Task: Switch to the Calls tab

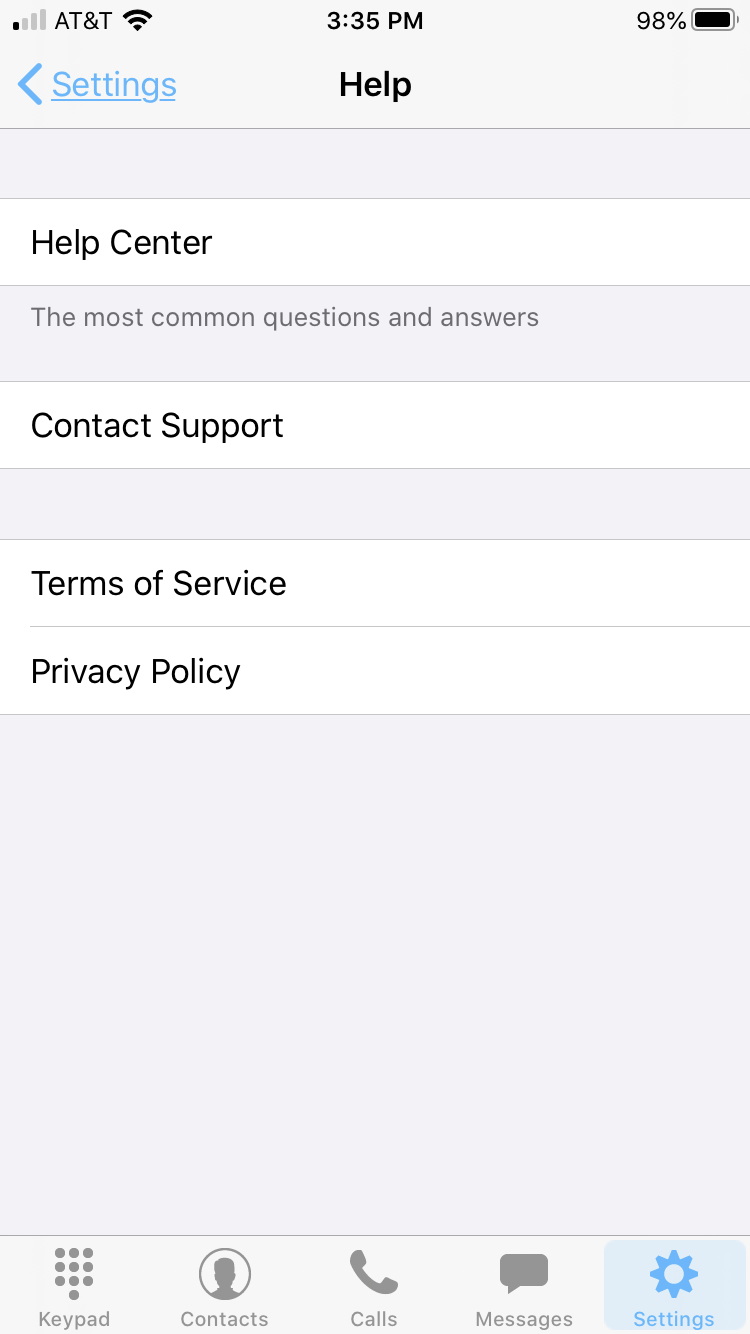Action: point(374,1288)
